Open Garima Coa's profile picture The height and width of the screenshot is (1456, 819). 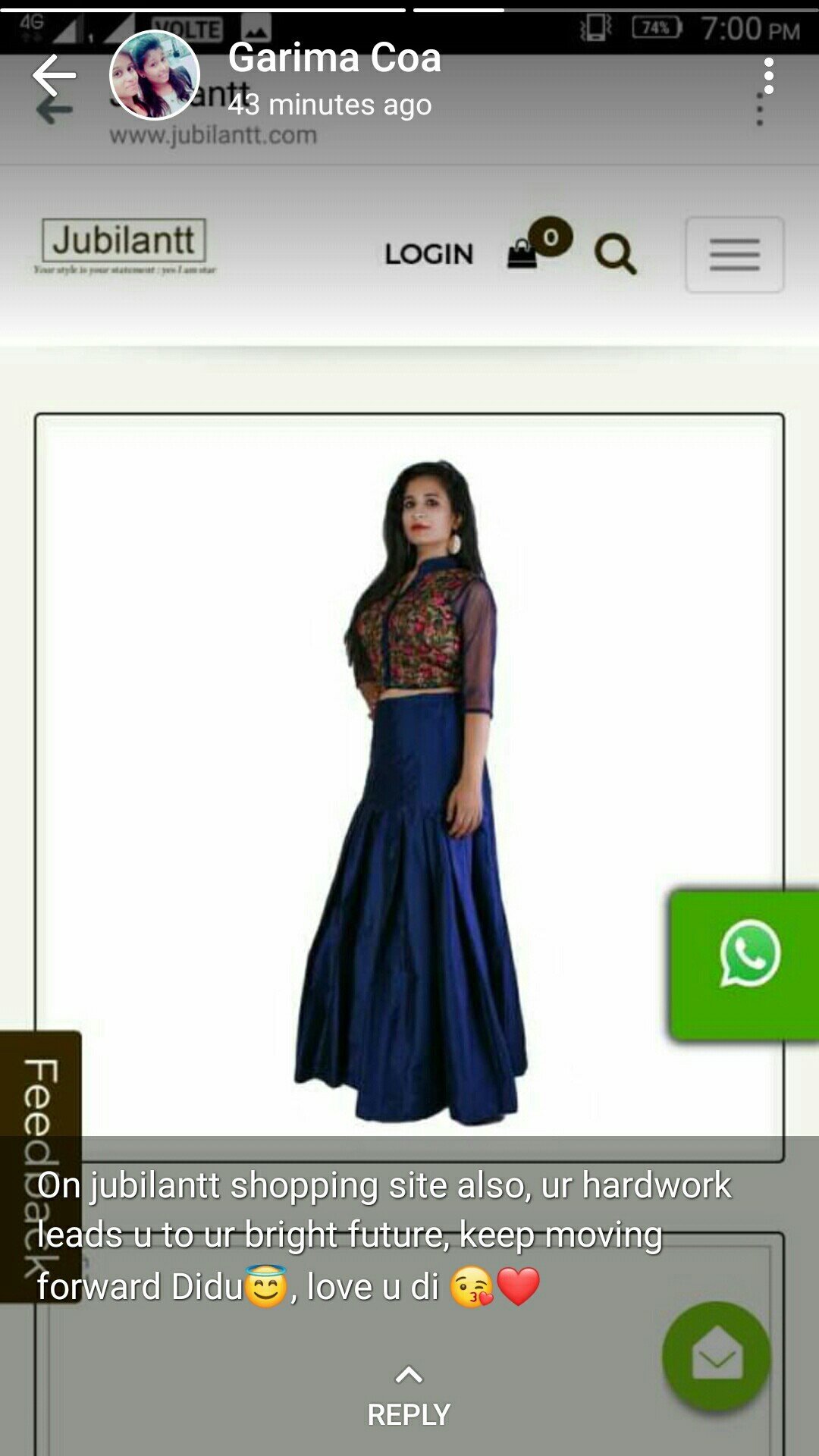point(155,76)
